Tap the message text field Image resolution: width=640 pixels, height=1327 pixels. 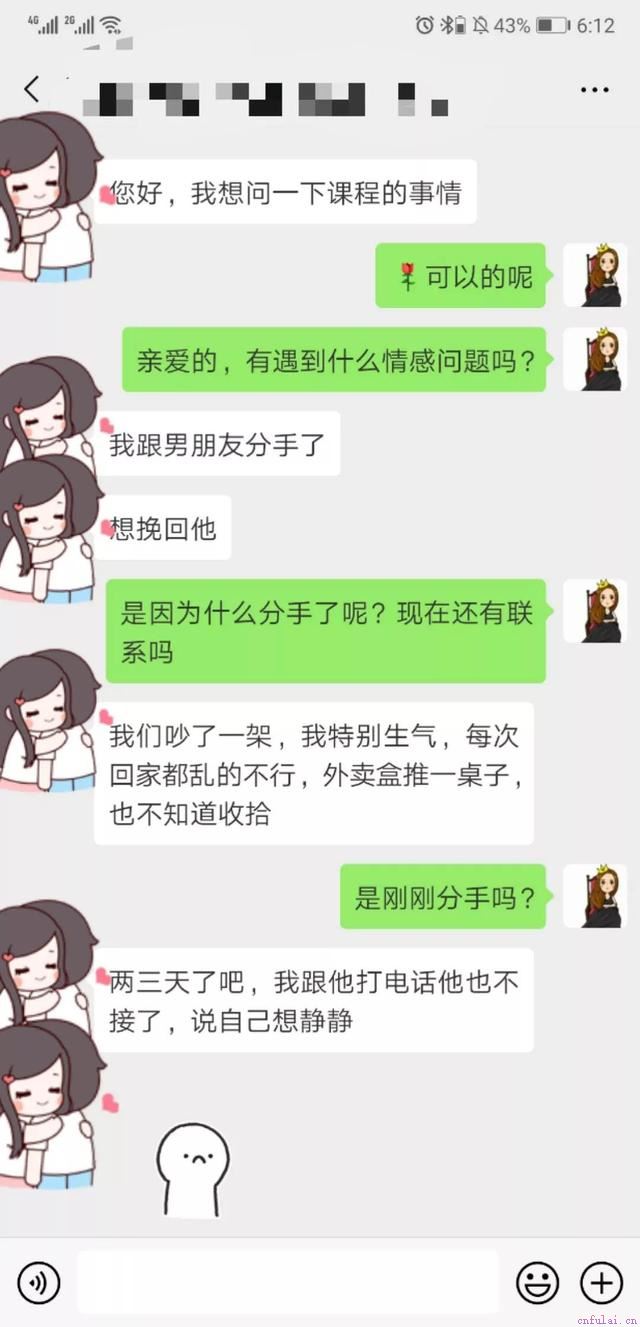[287, 1282]
